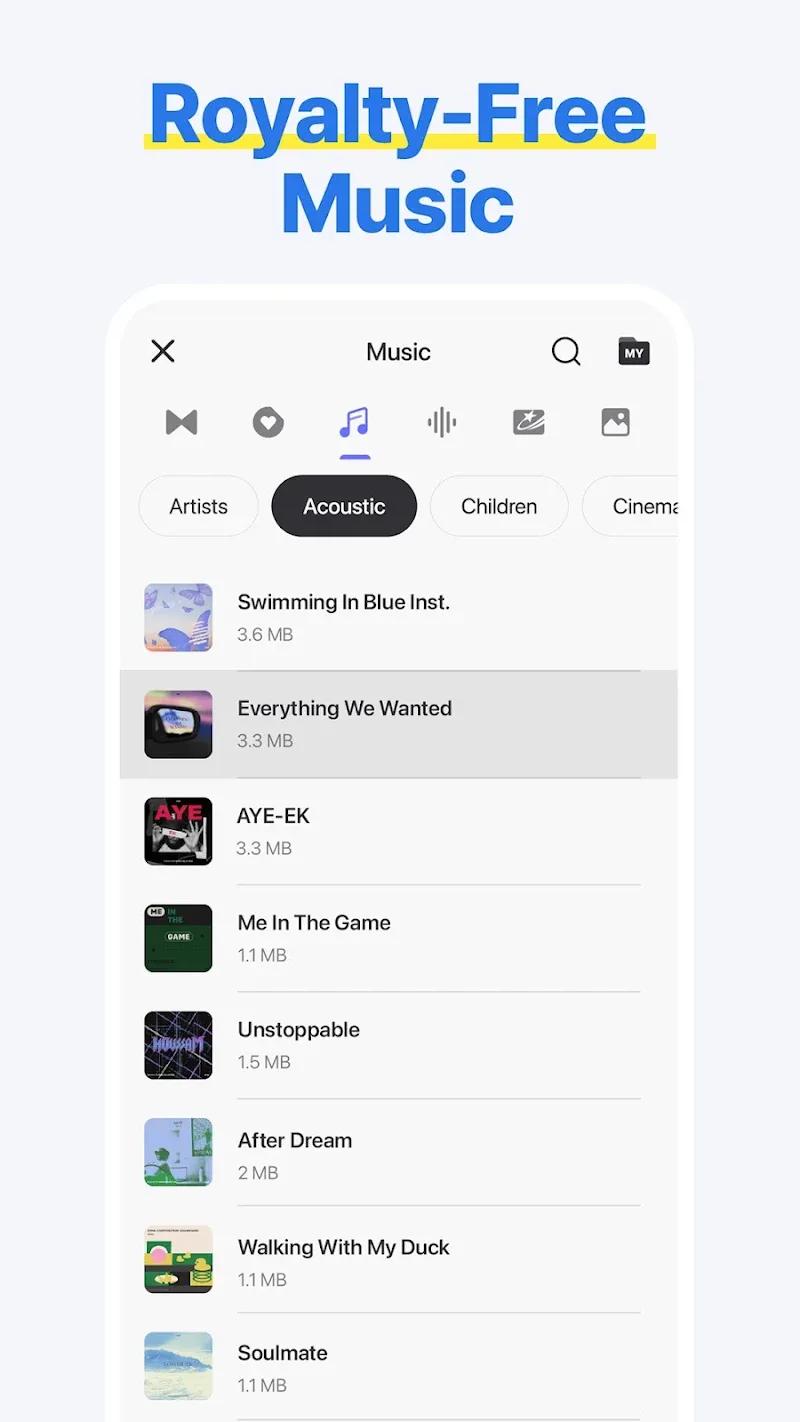Open the Favorites heart tab
Image resolution: width=800 pixels, height=1422 pixels.
pyautogui.click(x=267, y=422)
